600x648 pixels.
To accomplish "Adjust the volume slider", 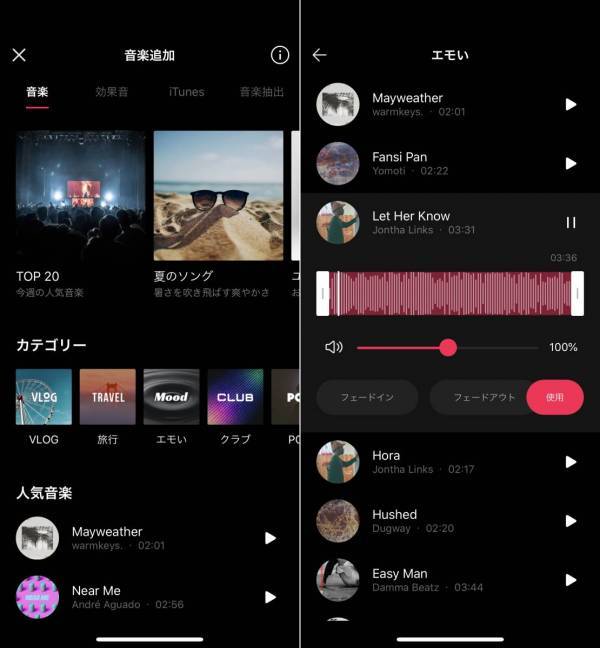I will 448,347.
